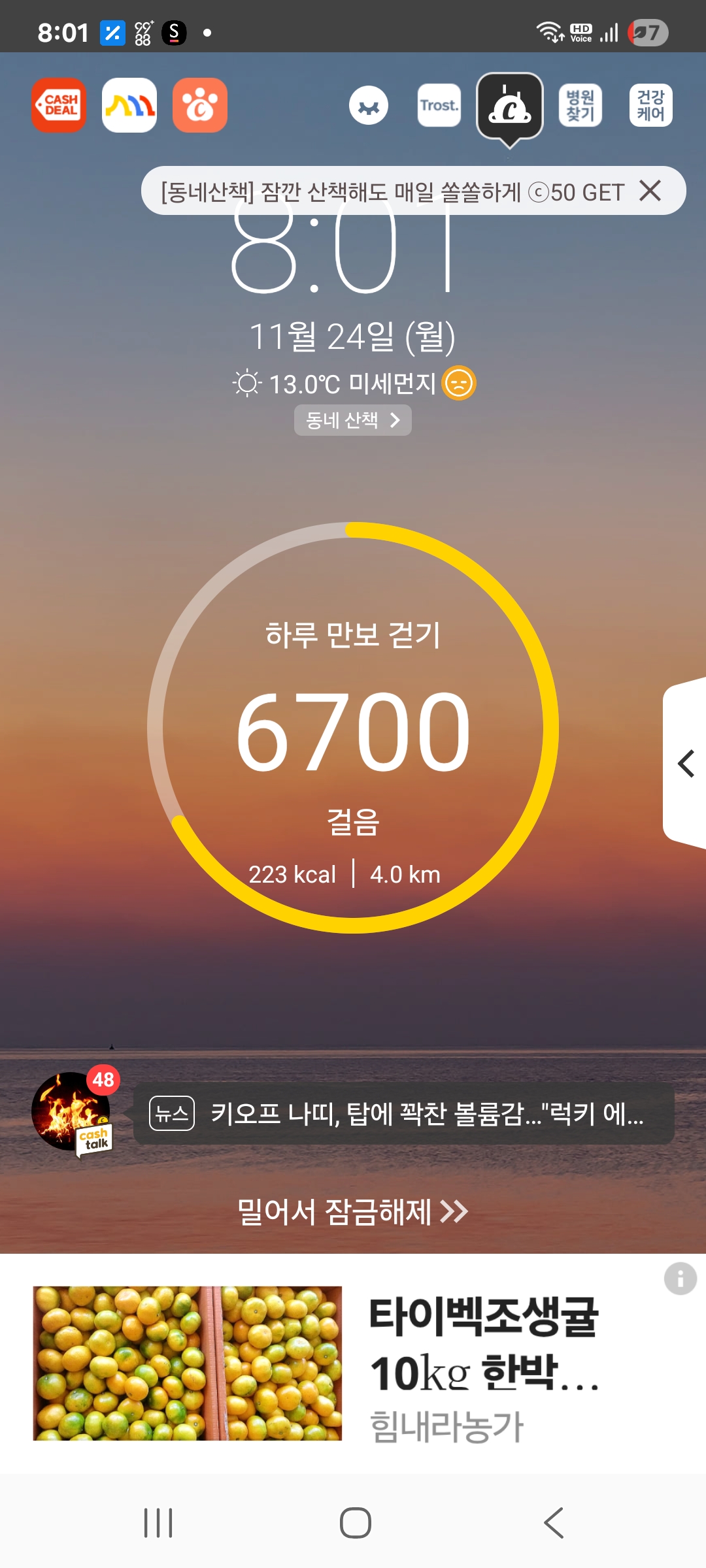Open the Cash Deal shortcut

[59, 105]
